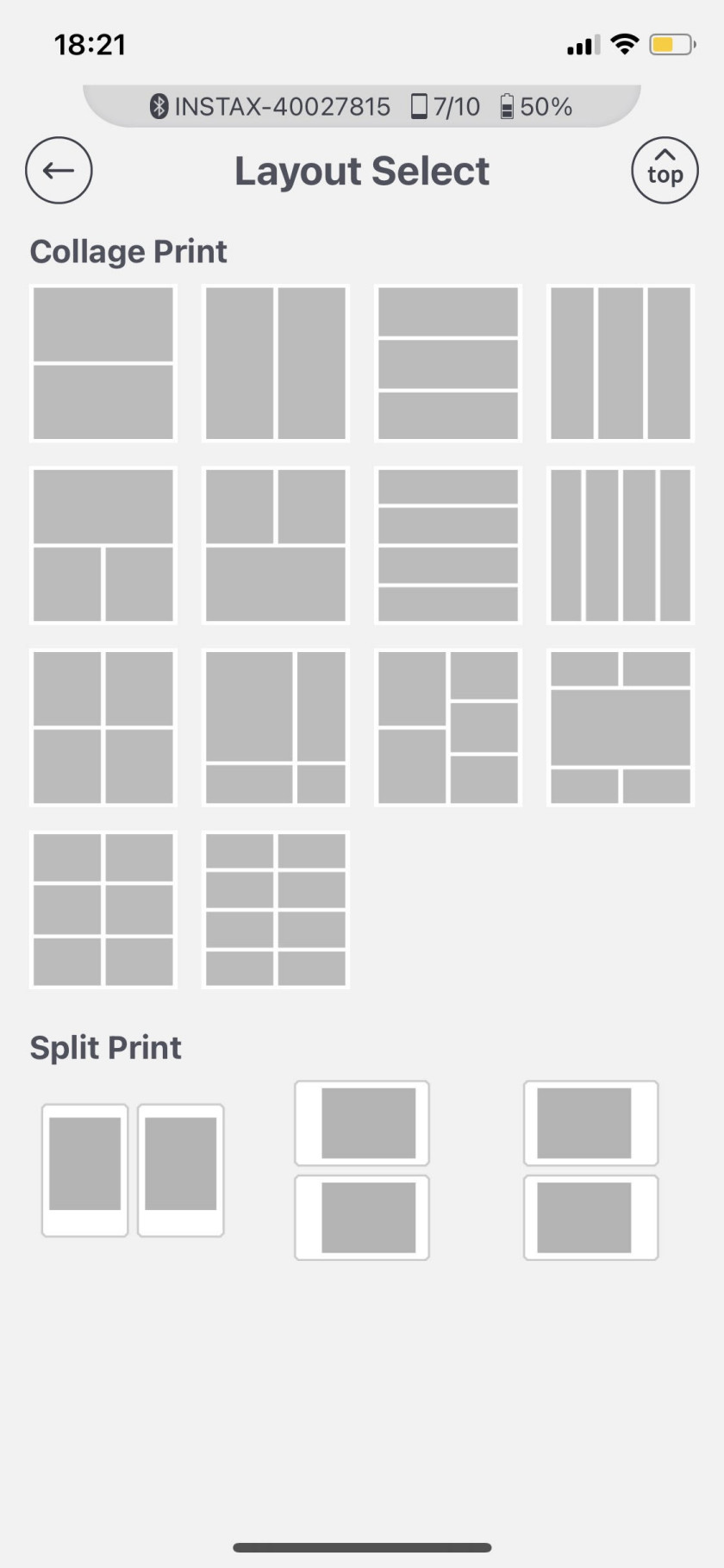724x1568 pixels.
Task: Select the side-by-side portrait split print
Action: pos(133,1170)
